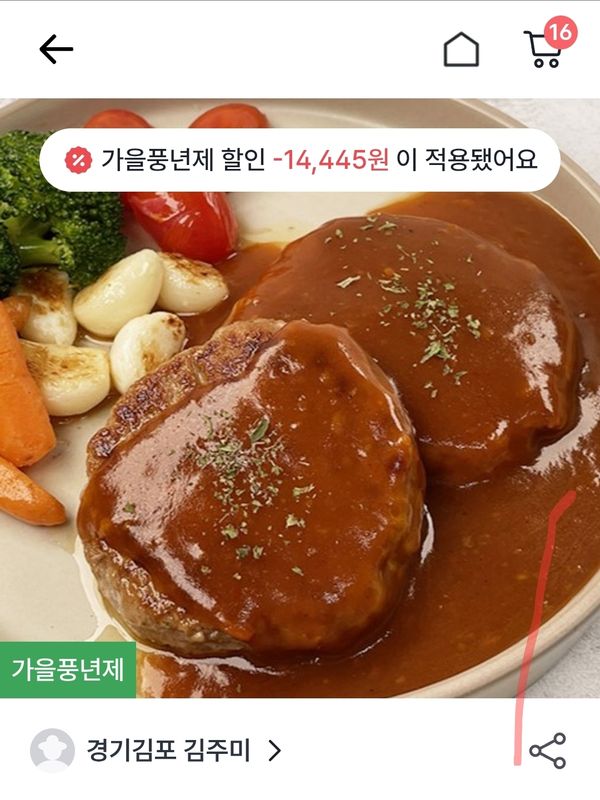Open the shopping cart with 16 items
This screenshot has height=800, width=600.
(x=545, y=47)
